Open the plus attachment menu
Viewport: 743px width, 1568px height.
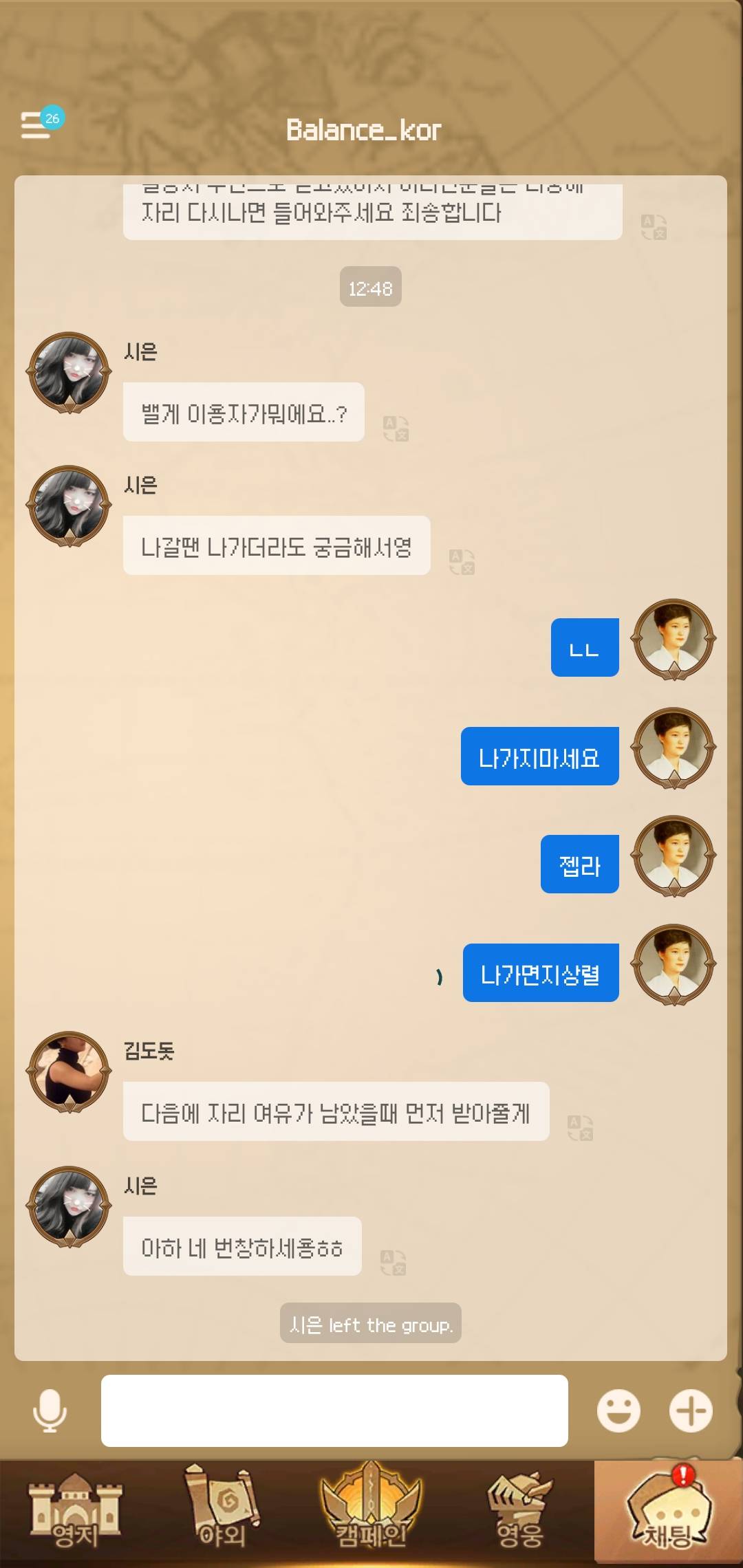click(x=691, y=1411)
